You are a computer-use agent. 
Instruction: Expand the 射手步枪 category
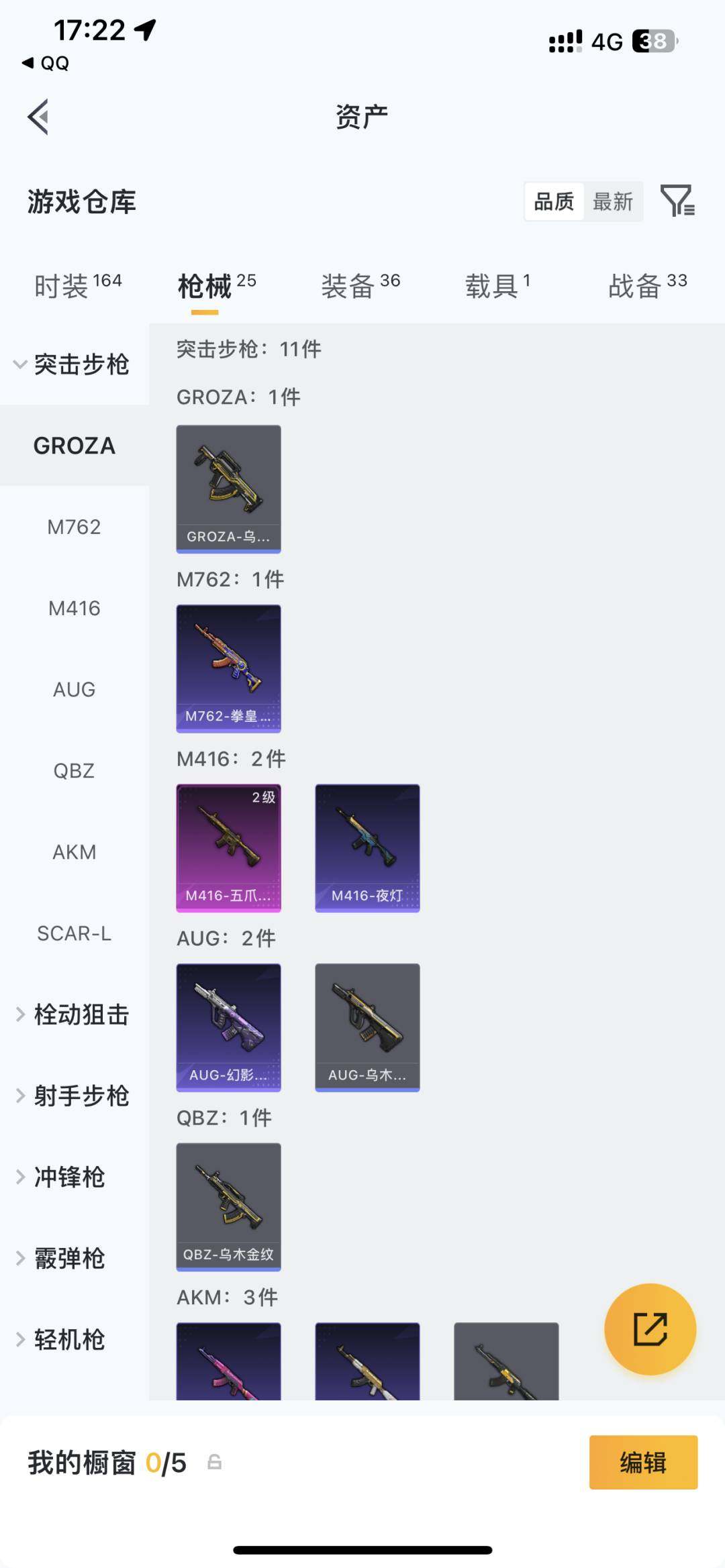point(74,1096)
